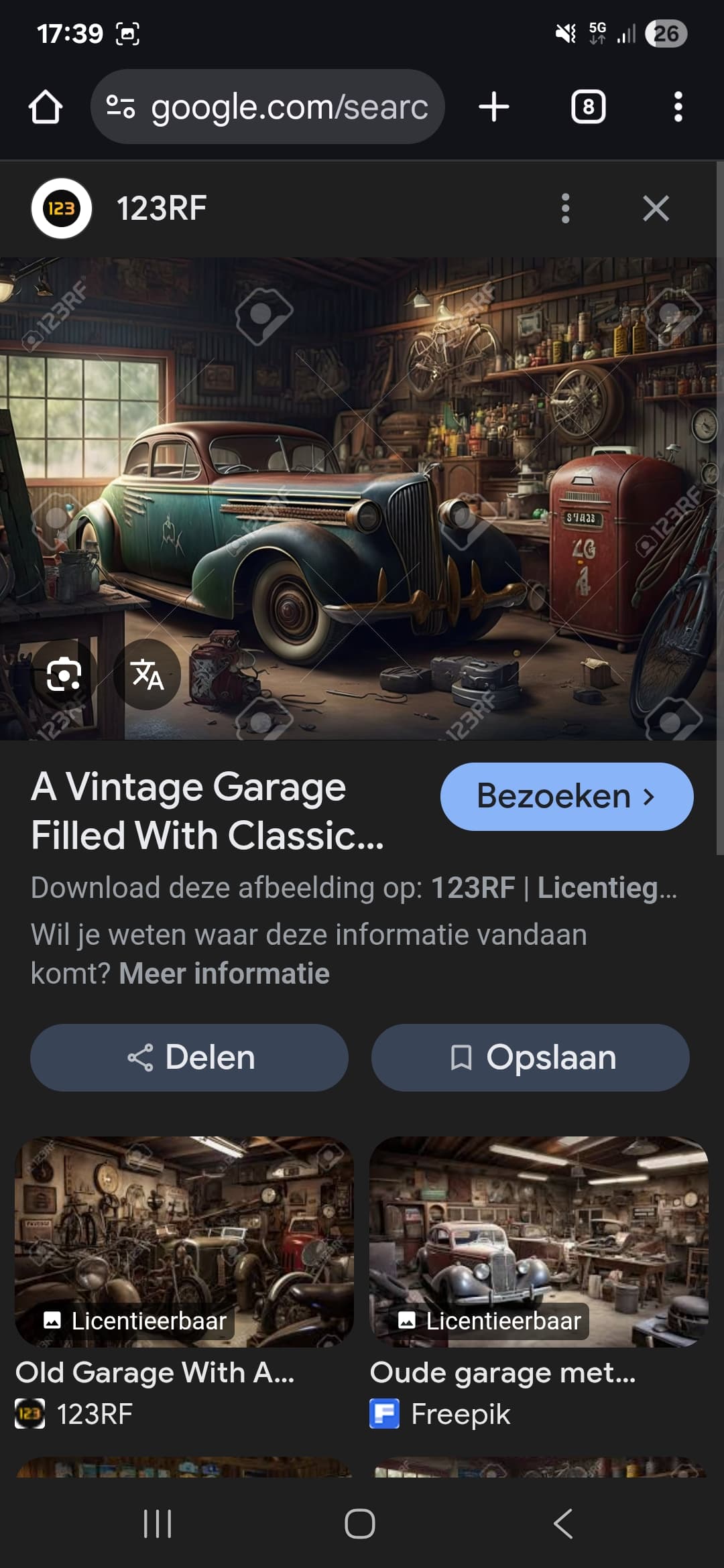Open a new browser tab

point(494,107)
